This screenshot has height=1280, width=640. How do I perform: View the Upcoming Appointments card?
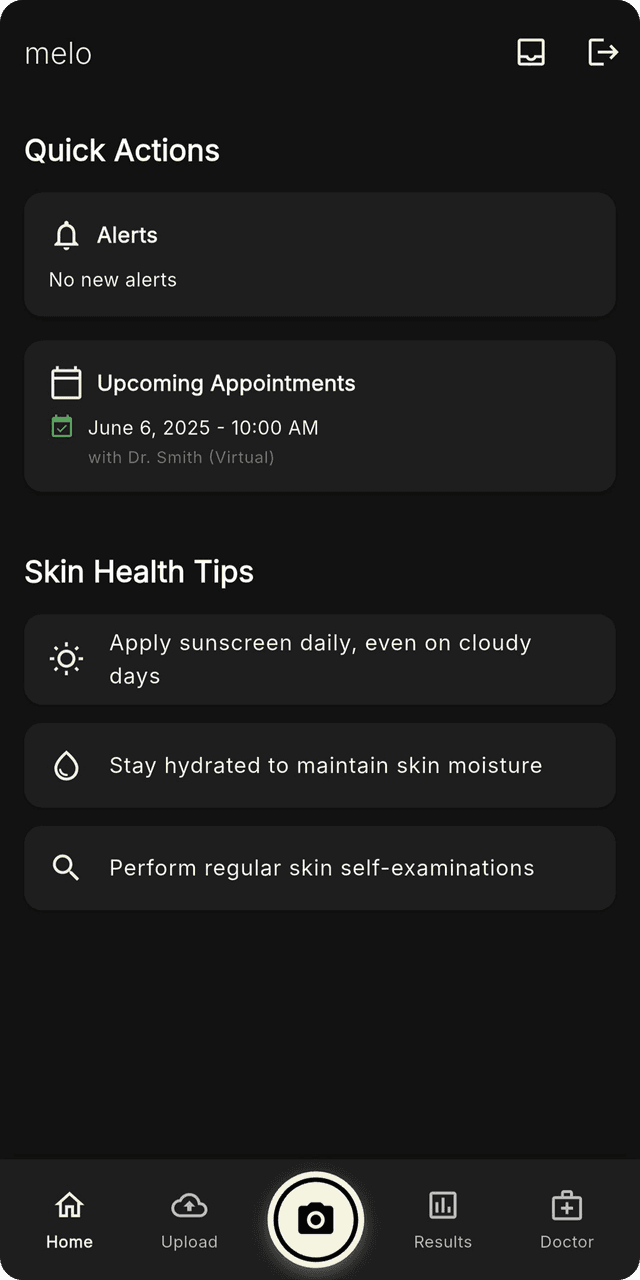click(x=319, y=416)
